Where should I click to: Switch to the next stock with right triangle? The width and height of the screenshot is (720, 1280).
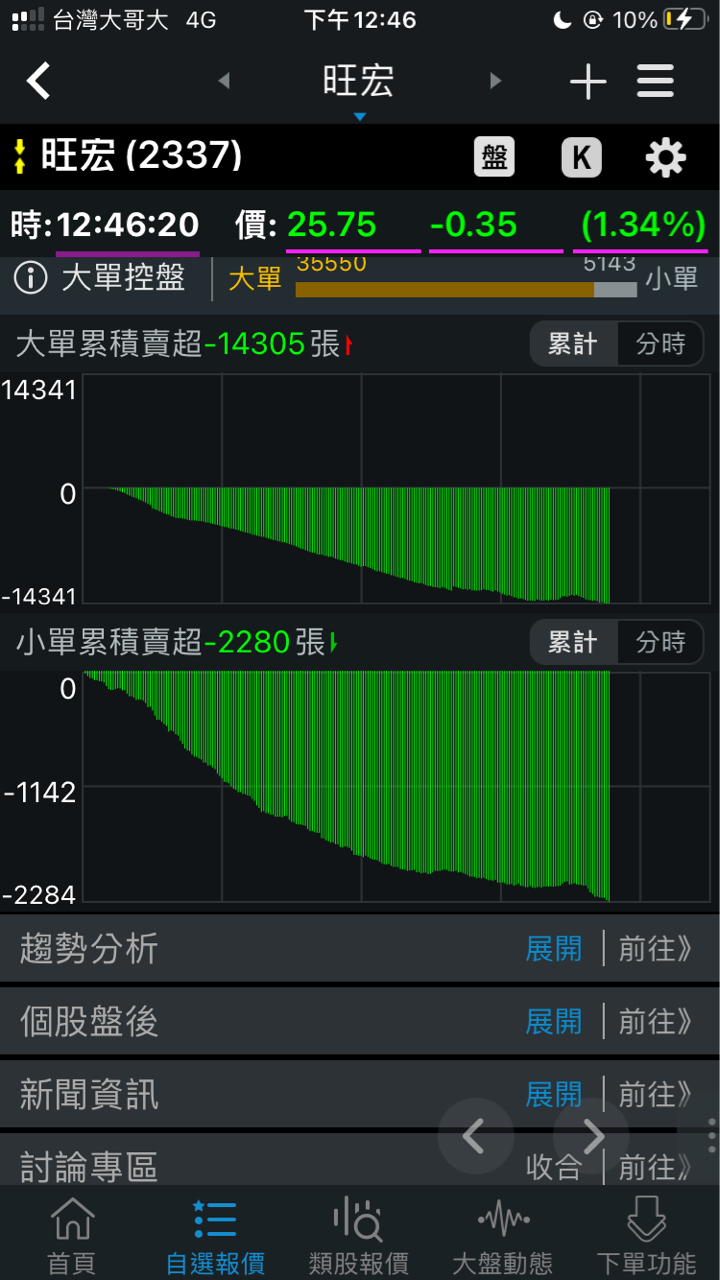coord(495,81)
